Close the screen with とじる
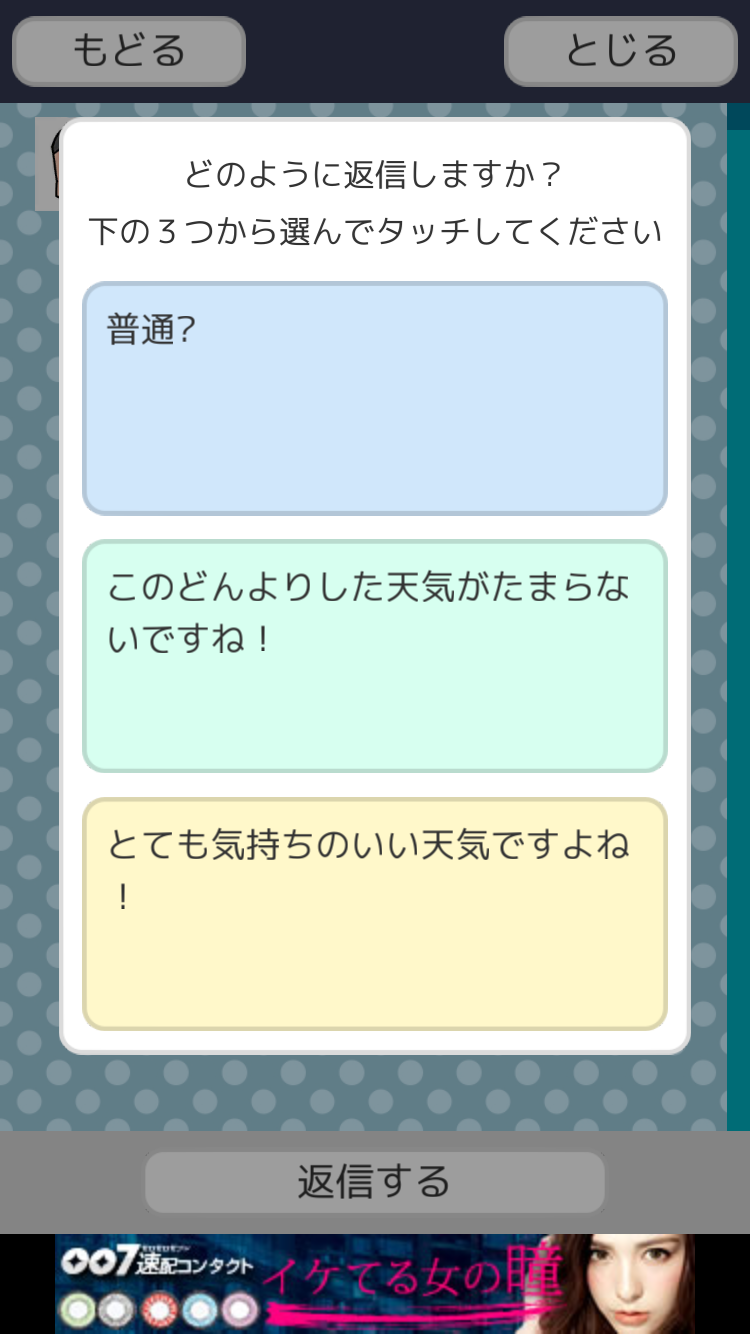This screenshot has width=750, height=1334. pos(621,51)
